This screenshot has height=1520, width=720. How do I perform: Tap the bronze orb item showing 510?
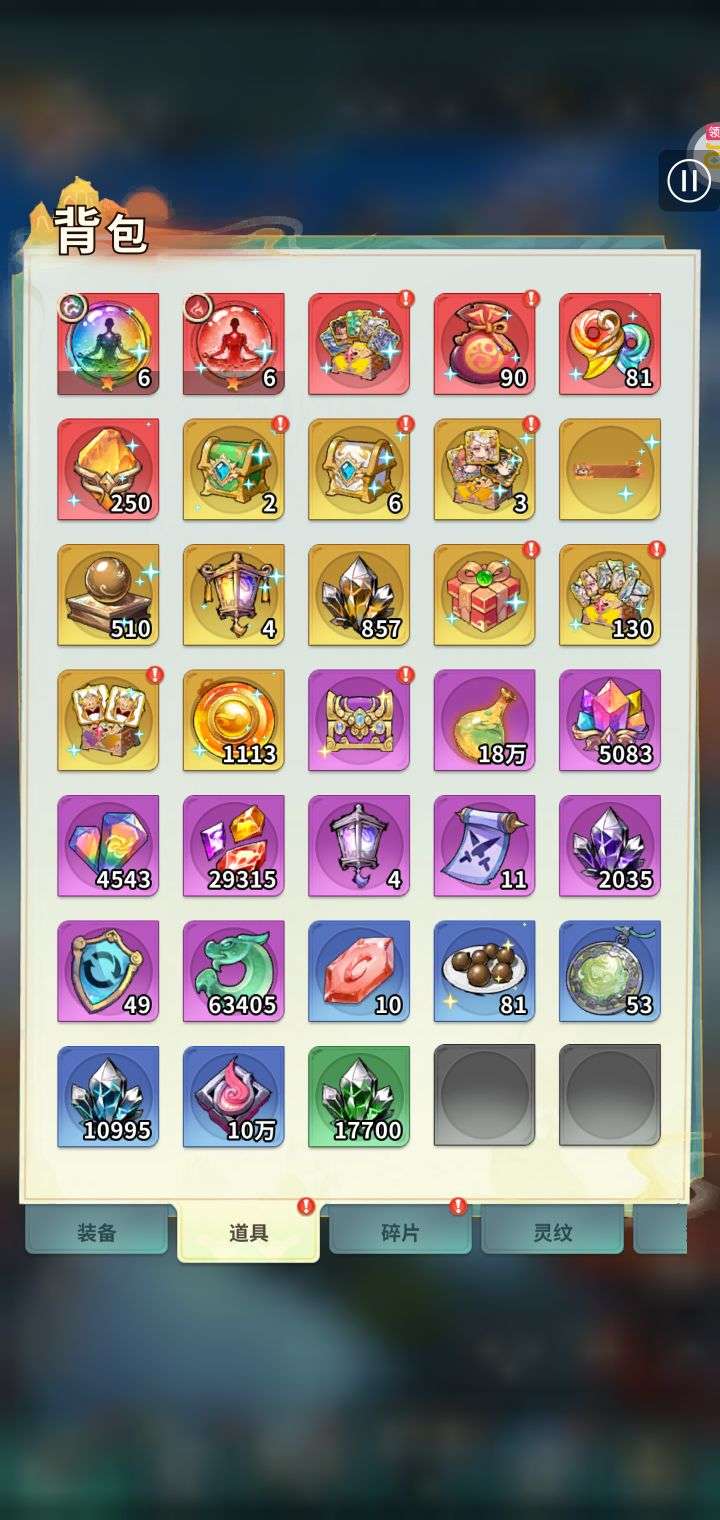tap(108, 595)
